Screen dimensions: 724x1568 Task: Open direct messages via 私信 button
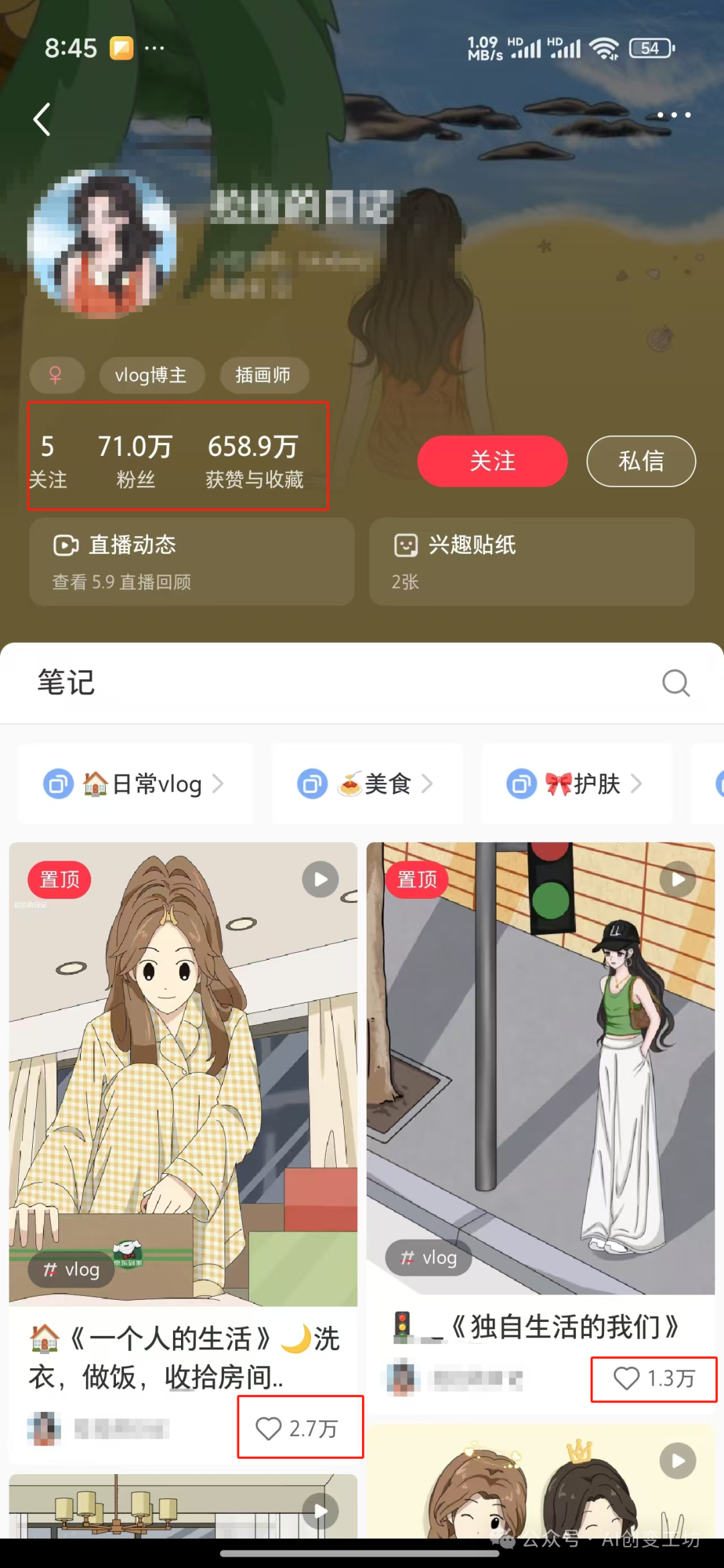640,461
